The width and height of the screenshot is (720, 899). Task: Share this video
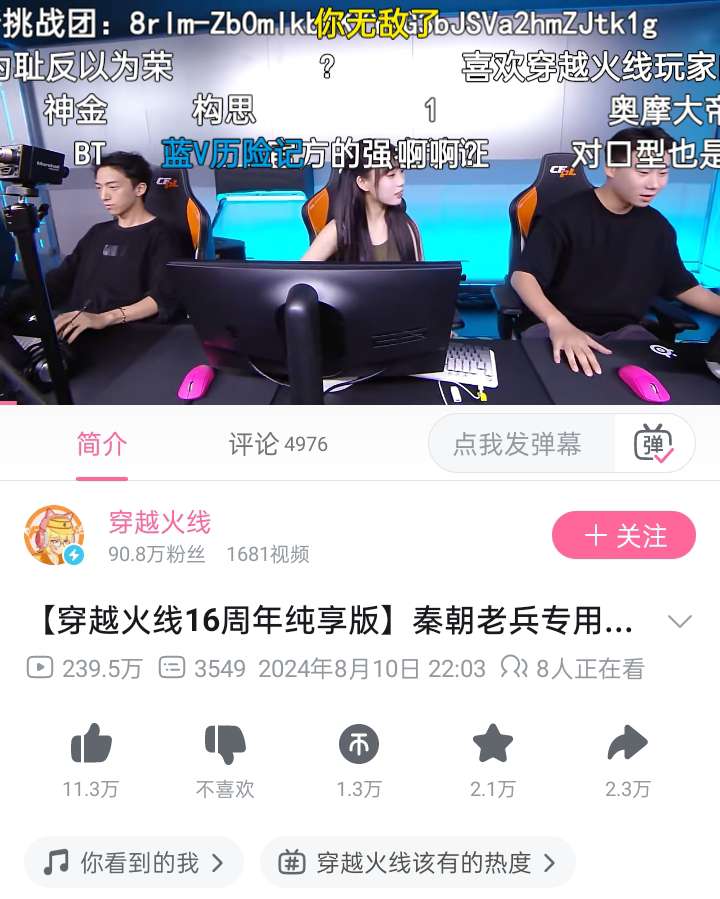pos(627,745)
